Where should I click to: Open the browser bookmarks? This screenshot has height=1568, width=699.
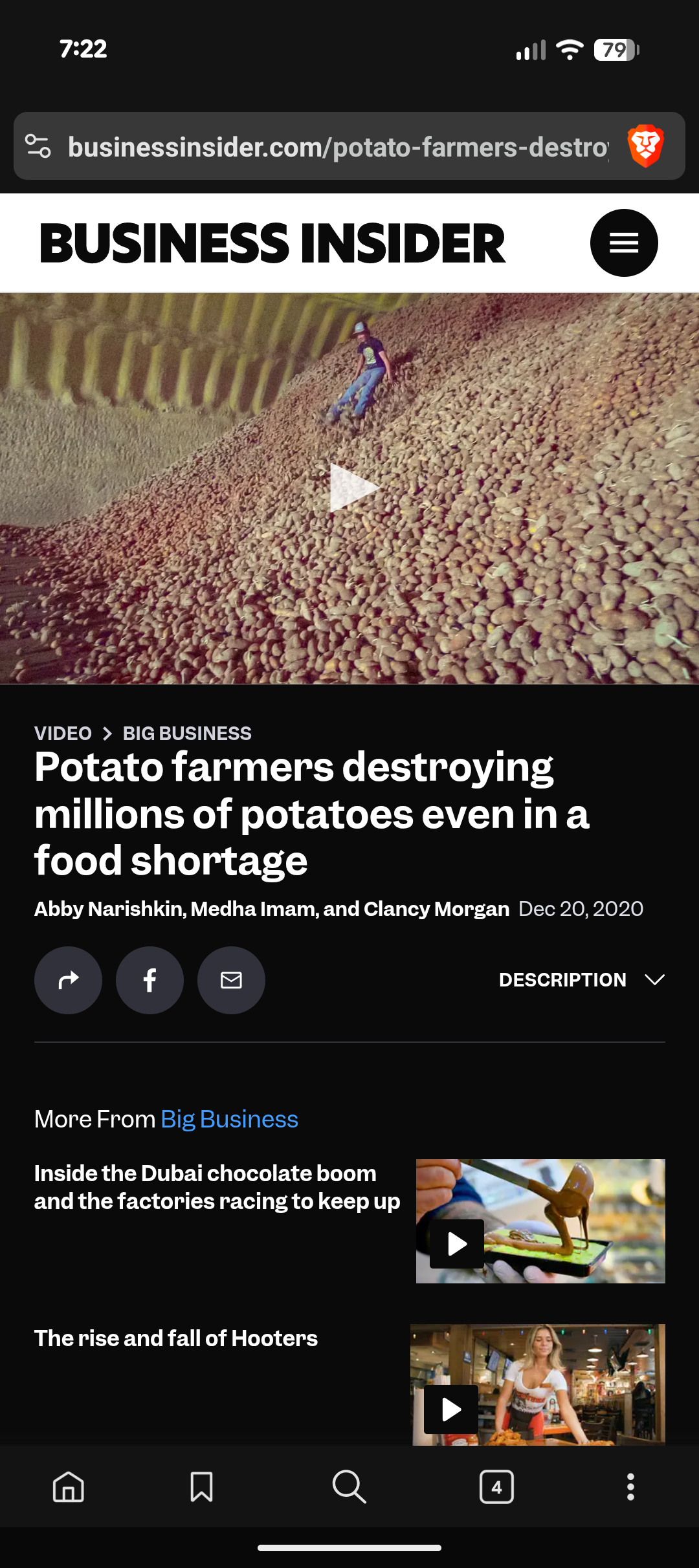click(201, 1486)
